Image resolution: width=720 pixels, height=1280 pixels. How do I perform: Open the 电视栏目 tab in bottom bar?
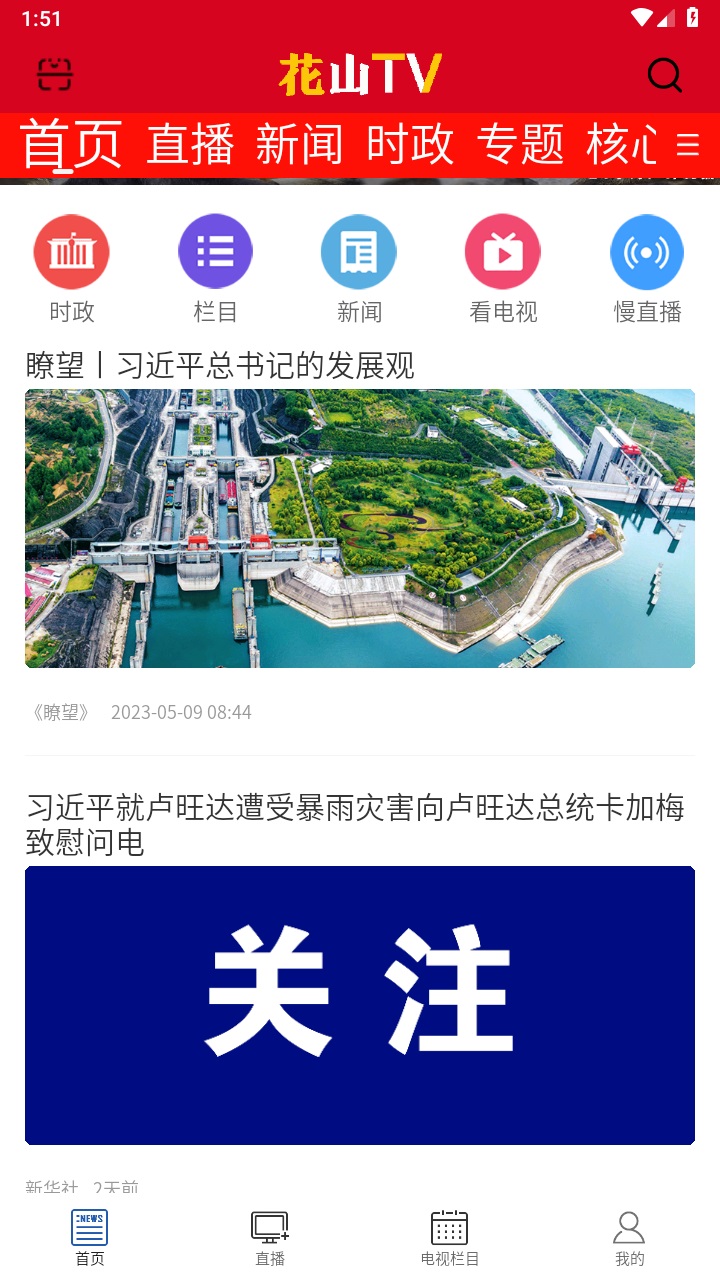448,1232
